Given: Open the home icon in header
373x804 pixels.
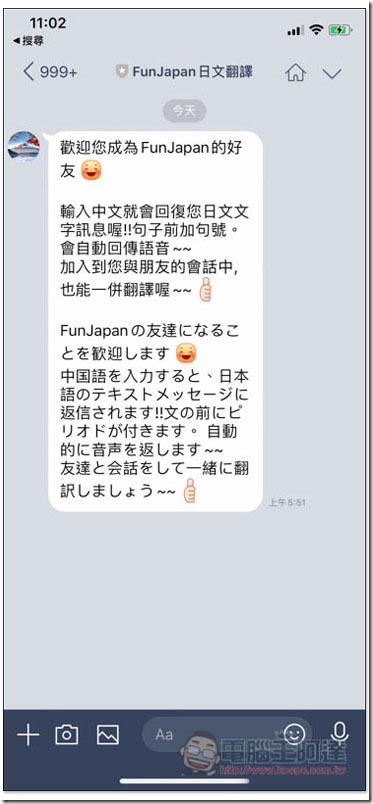Looking at the screenshot, I should [296, 73].
